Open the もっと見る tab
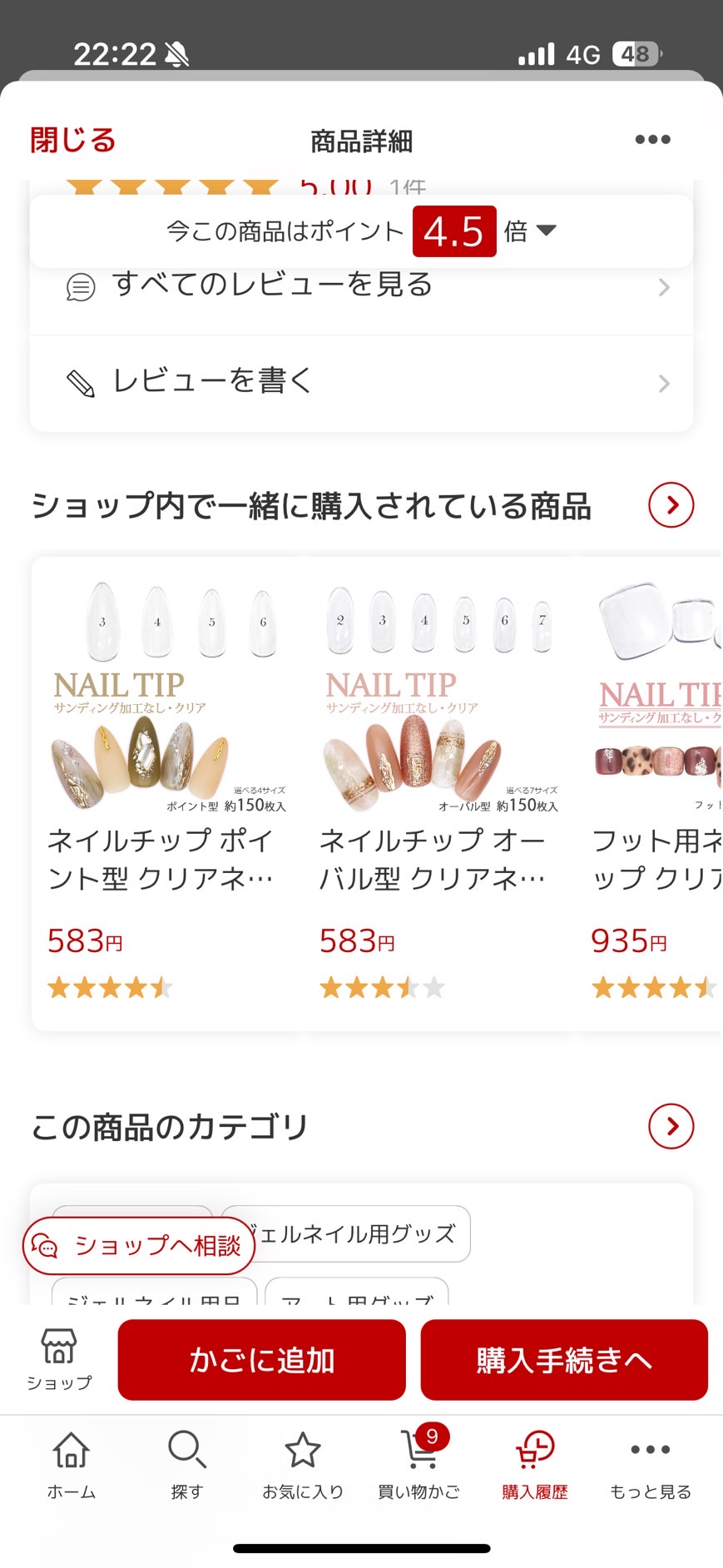Viewport: 723px width, 1568px height. [651, 1465]
